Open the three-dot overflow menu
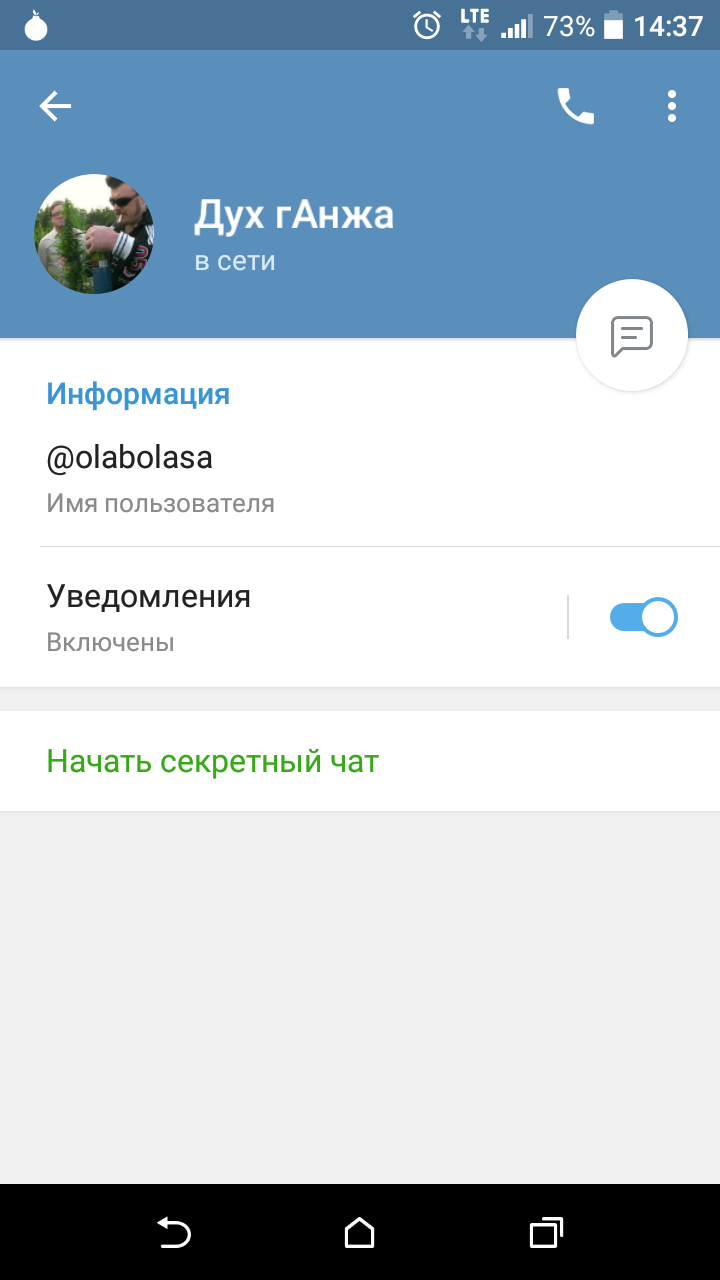The height and width of the screenshot is (1280, 720). (x=672, y=106)
